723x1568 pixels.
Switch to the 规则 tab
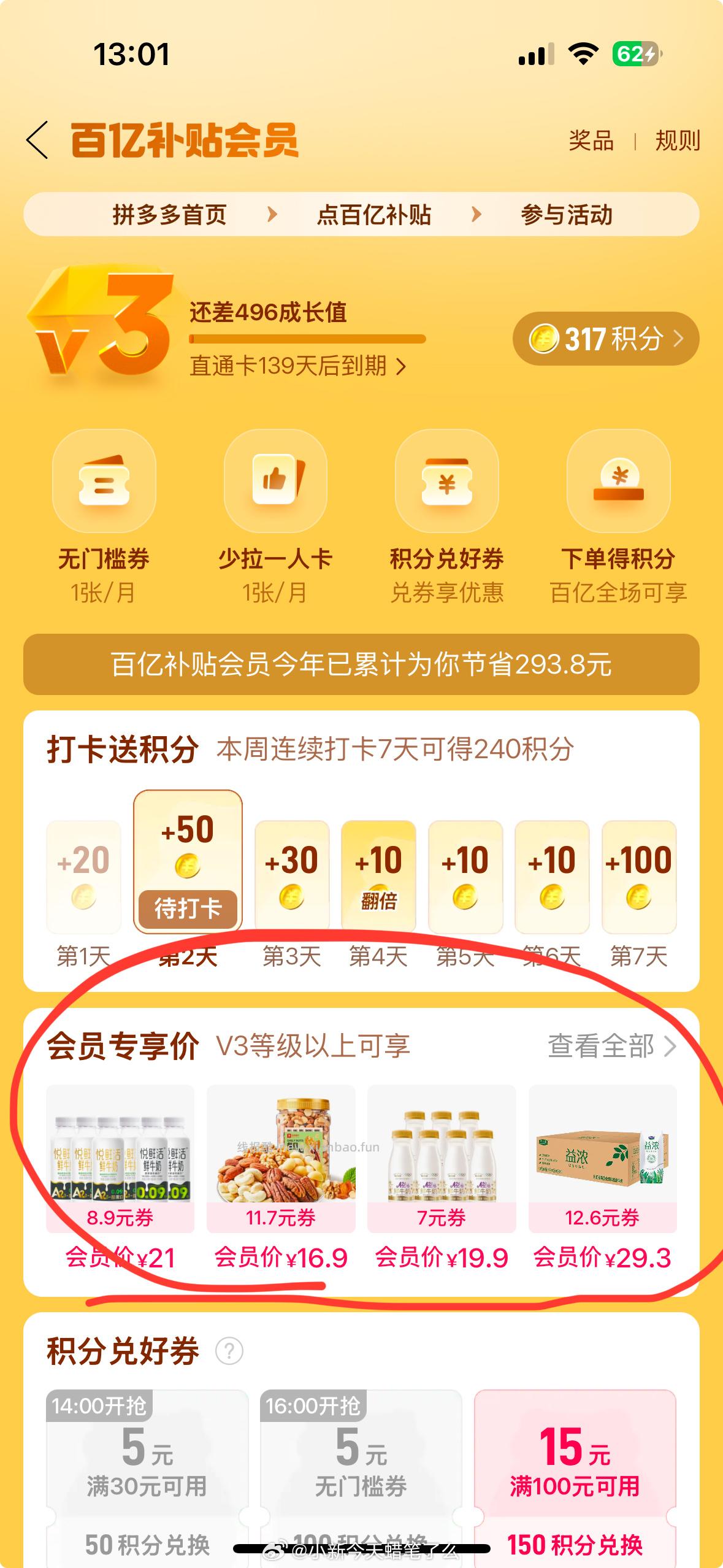click(676, 140)
